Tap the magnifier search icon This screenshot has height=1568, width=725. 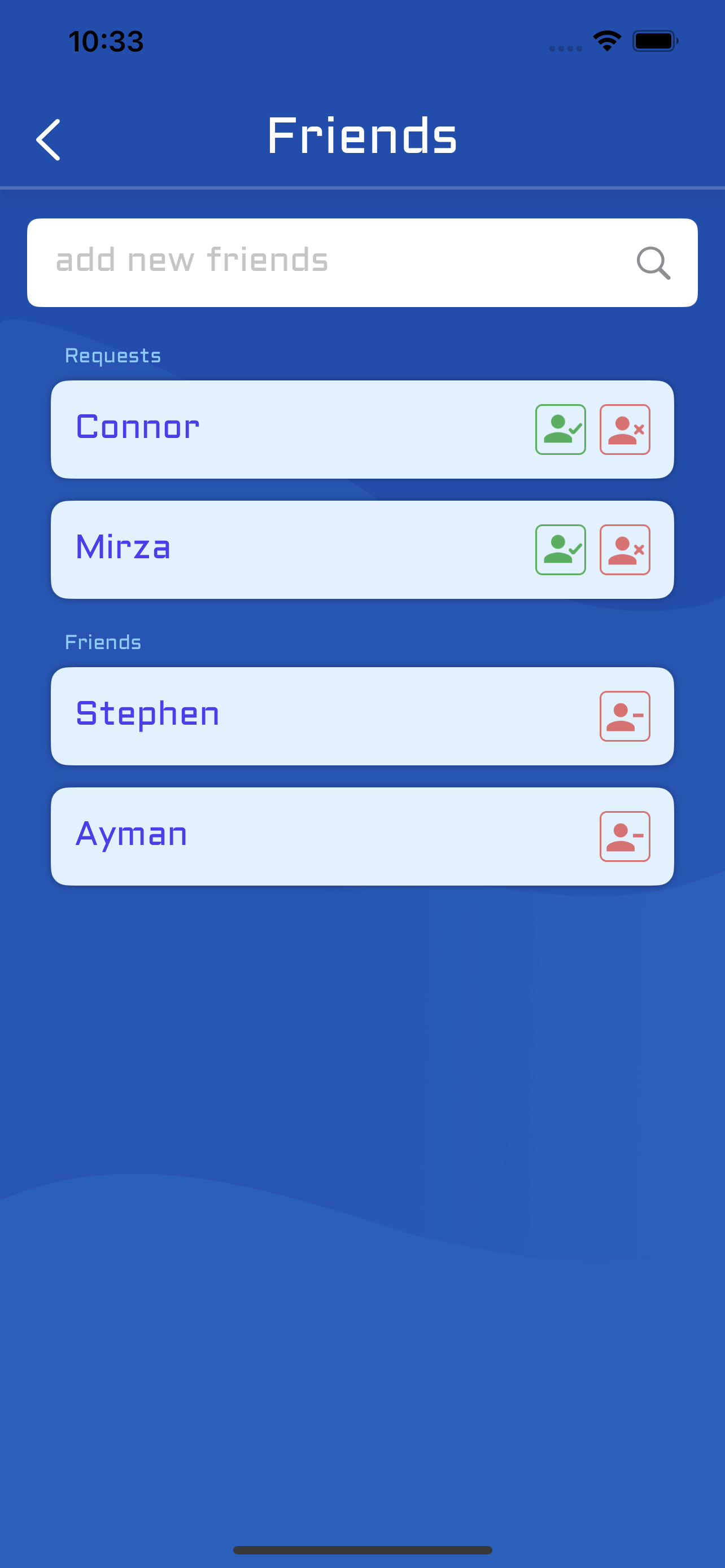pyautogui.click(x=653, y=263)
